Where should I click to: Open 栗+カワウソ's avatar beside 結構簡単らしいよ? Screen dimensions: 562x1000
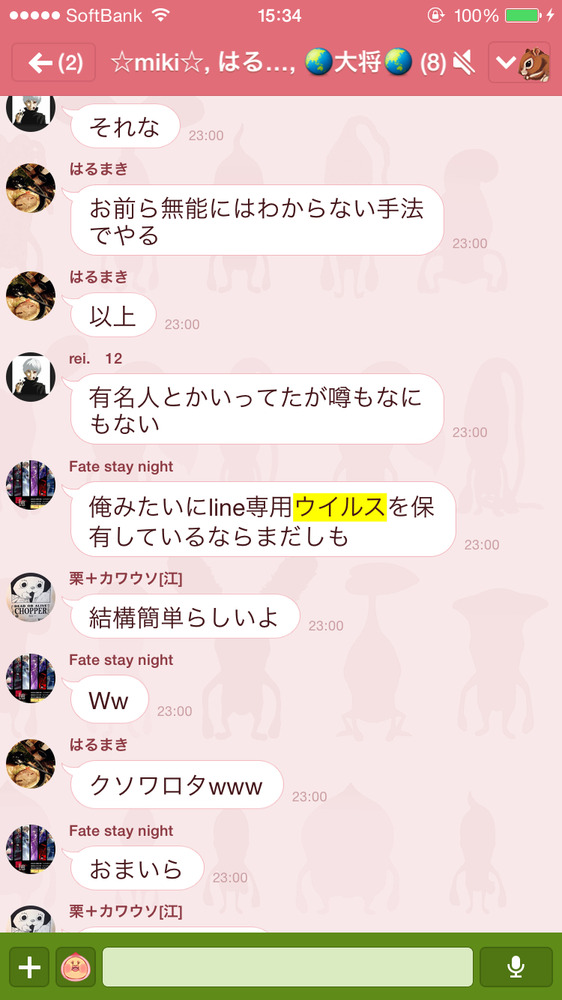coord(31,597)
